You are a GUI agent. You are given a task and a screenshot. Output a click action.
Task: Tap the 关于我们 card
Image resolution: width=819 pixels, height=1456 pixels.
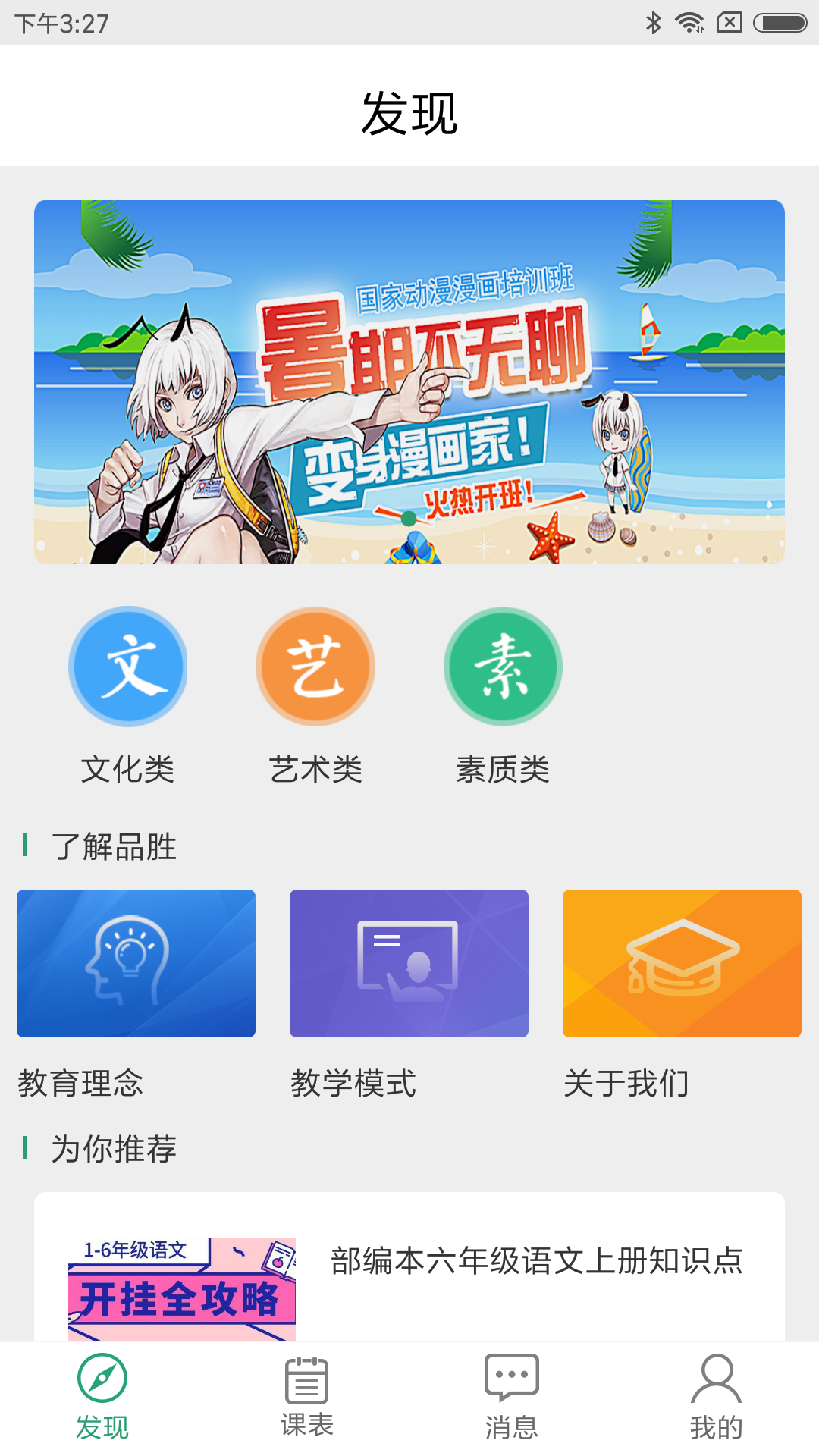(682, 993)
